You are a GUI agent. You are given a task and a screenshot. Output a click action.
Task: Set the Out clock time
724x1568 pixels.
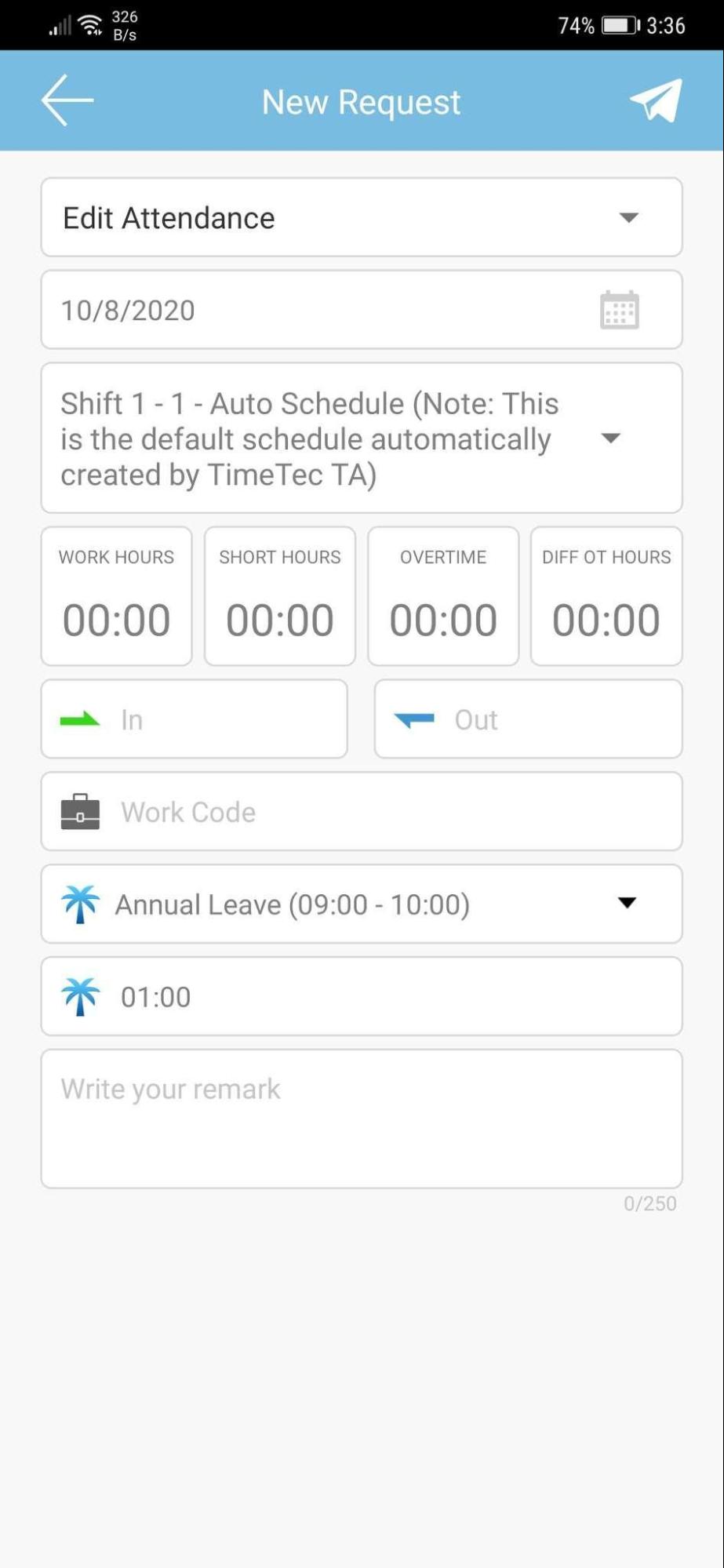tap(529, 719)
